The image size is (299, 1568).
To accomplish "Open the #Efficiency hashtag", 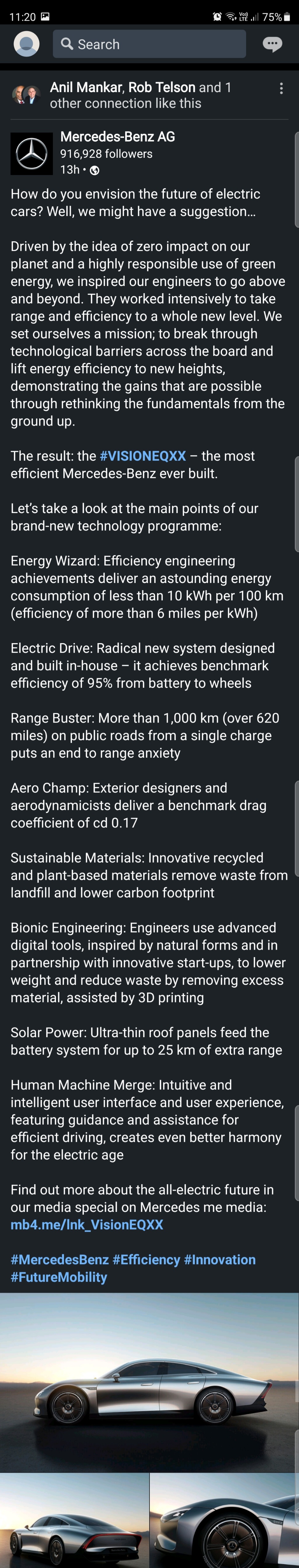I will point(146,1259).
